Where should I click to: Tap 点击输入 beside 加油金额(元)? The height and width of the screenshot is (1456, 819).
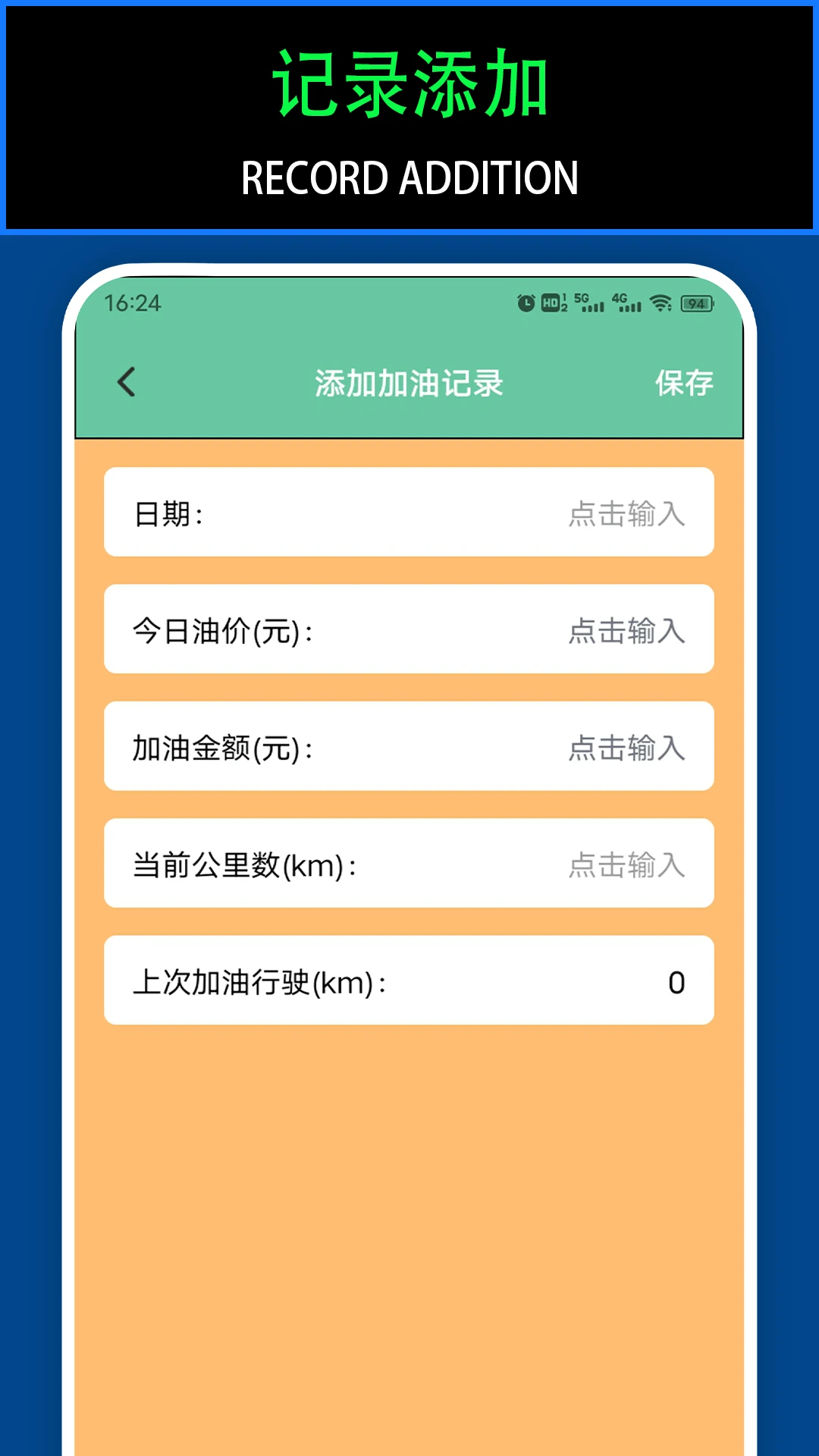tap(626, 748)
